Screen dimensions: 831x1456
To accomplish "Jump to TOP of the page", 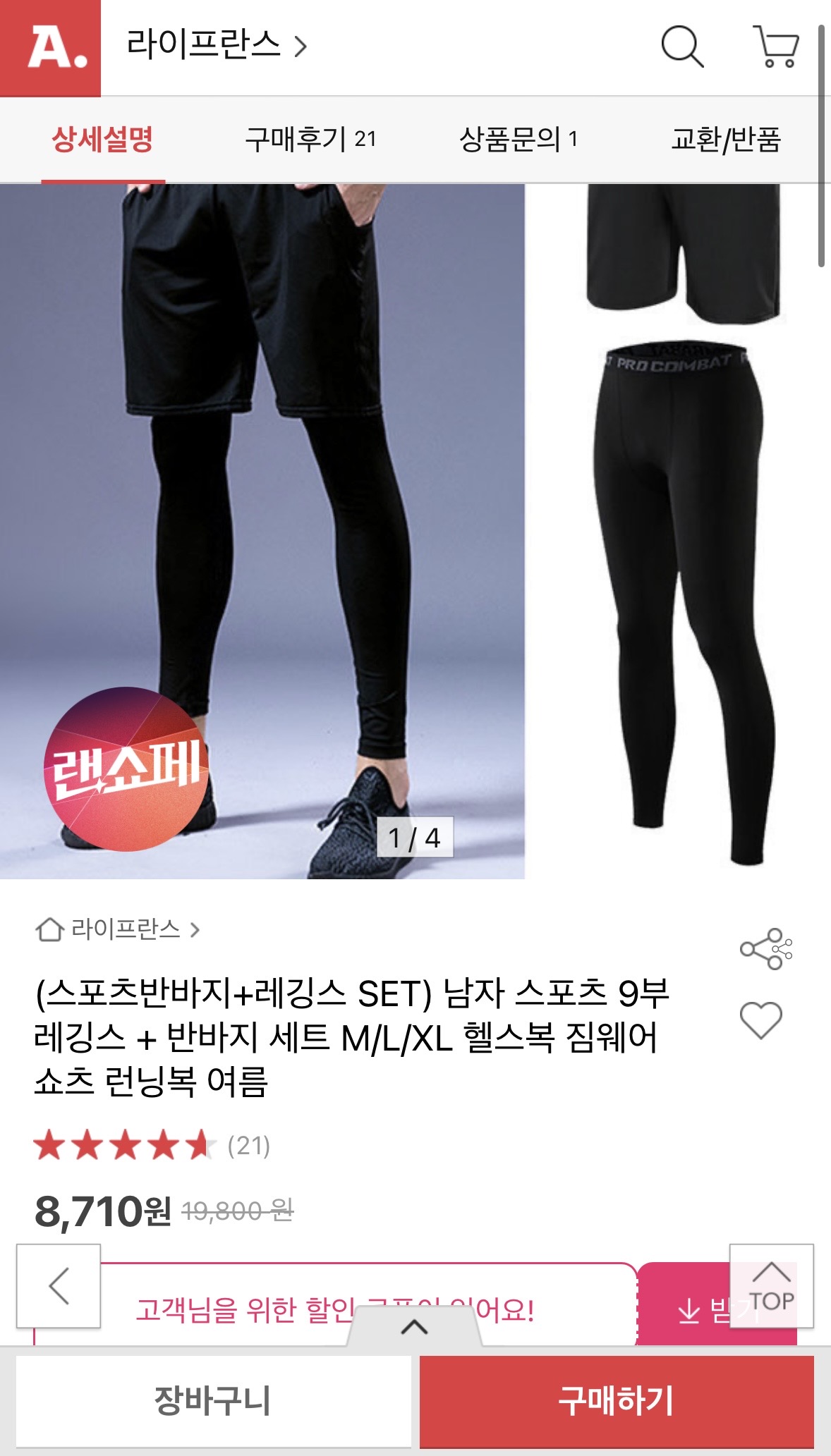I will (x=771, y=1286).
